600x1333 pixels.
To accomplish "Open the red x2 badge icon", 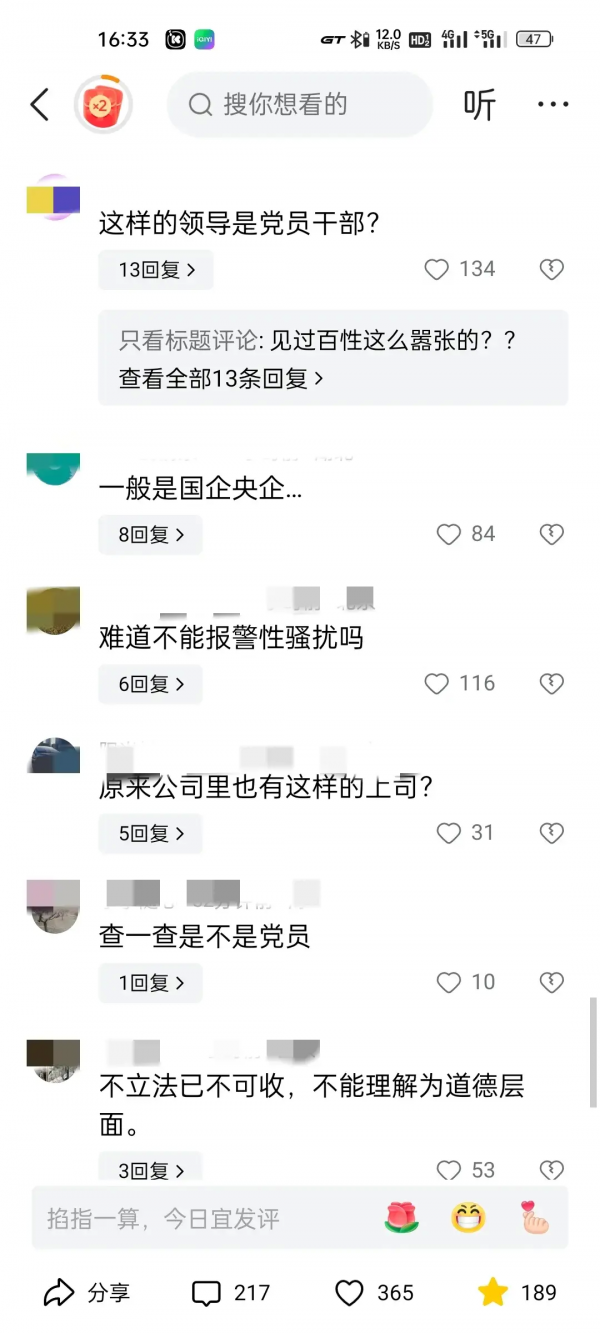I will click(x=103, y=104).
